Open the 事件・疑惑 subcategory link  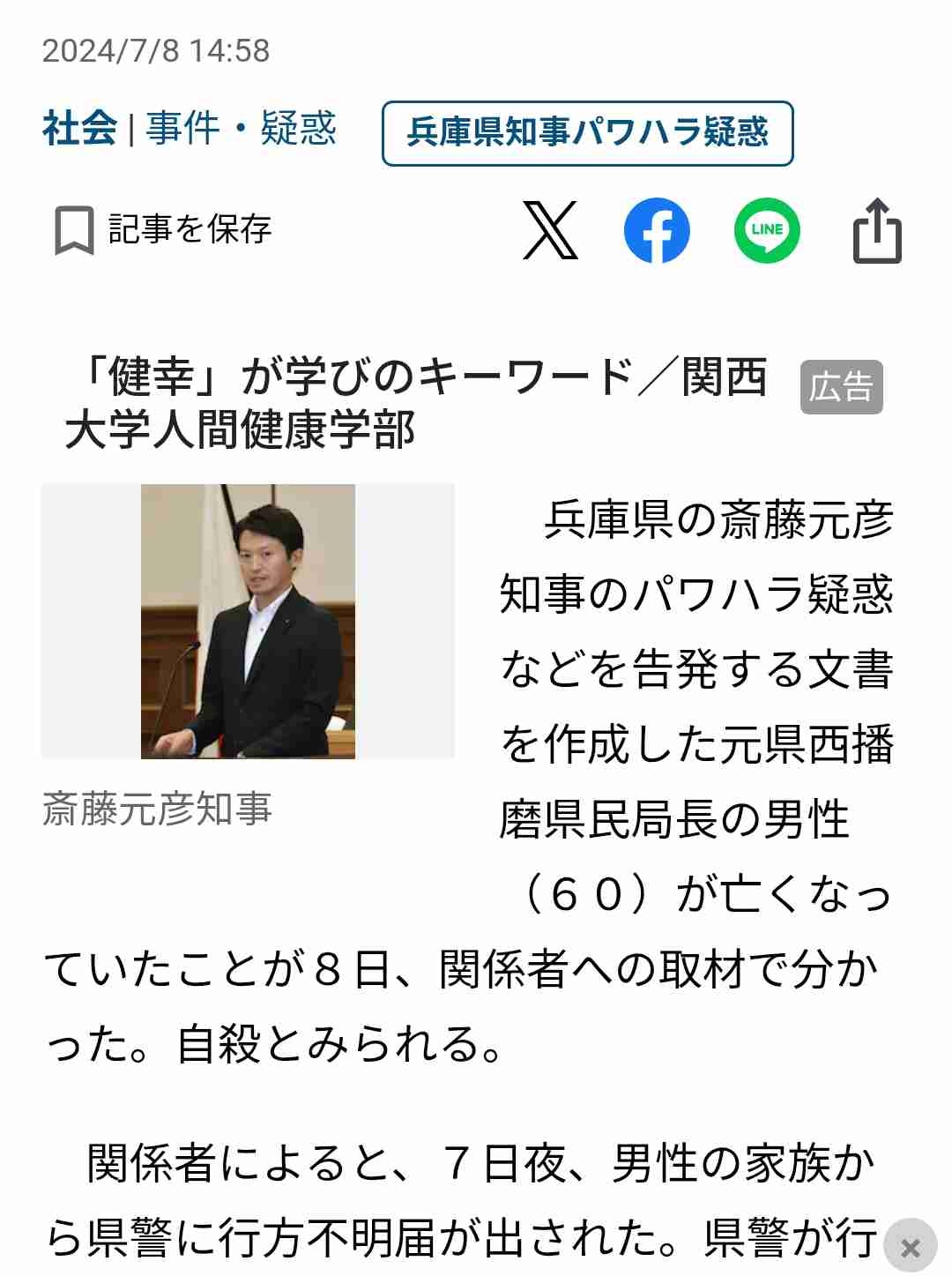coord(241,130)
